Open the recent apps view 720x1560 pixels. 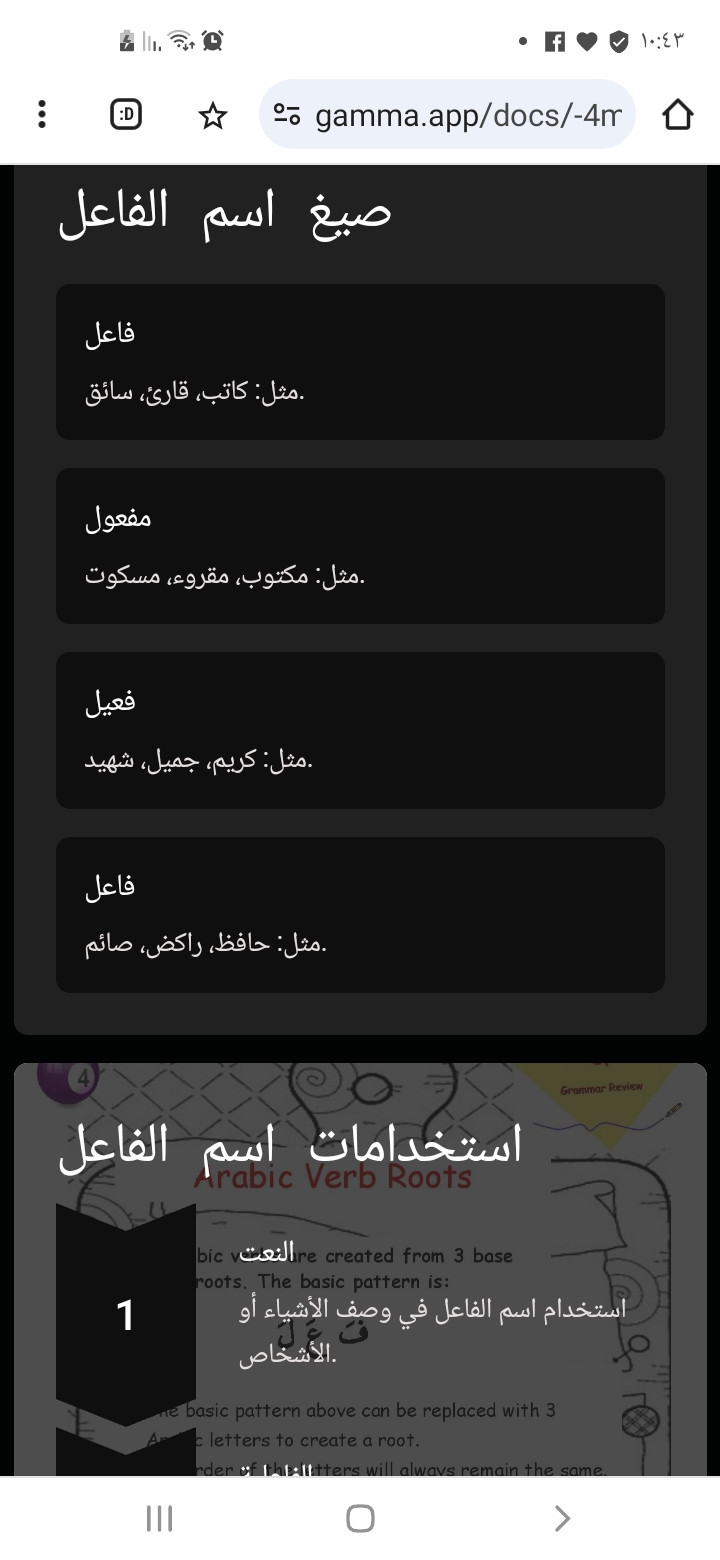click(159, 1518)
